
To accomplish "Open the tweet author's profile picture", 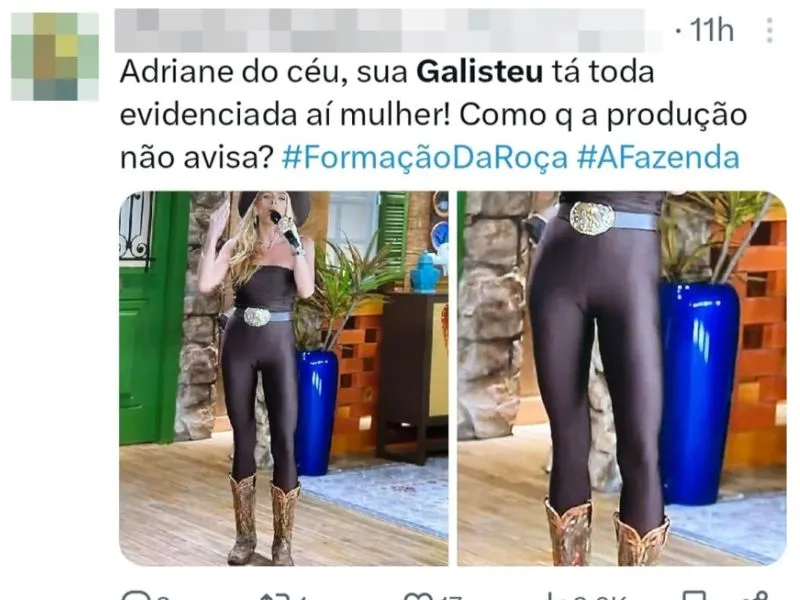I will pos(55,56).
